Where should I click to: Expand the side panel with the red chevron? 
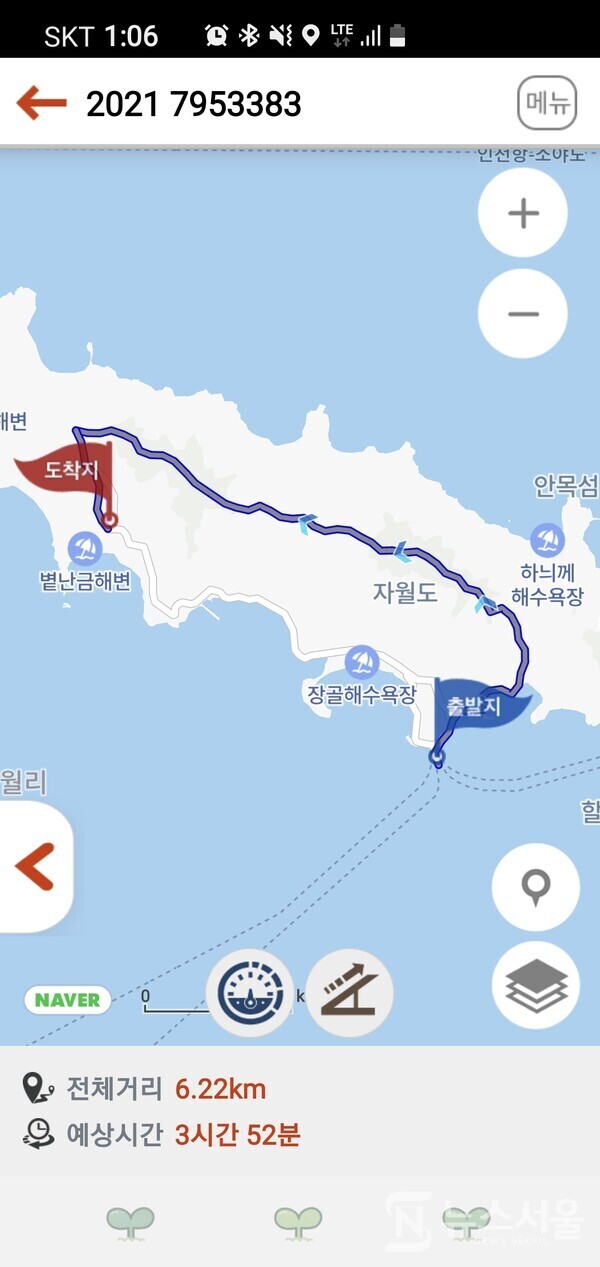point(35,866)
